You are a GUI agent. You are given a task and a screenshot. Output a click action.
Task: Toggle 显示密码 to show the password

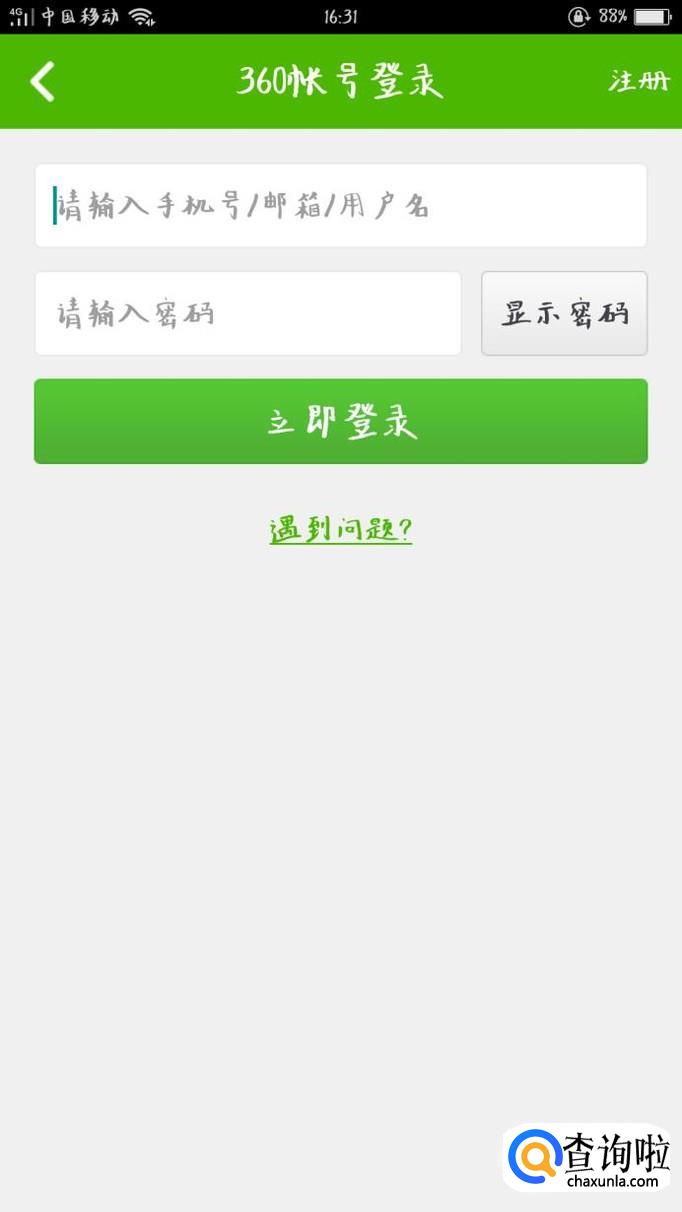pos(564,314)
